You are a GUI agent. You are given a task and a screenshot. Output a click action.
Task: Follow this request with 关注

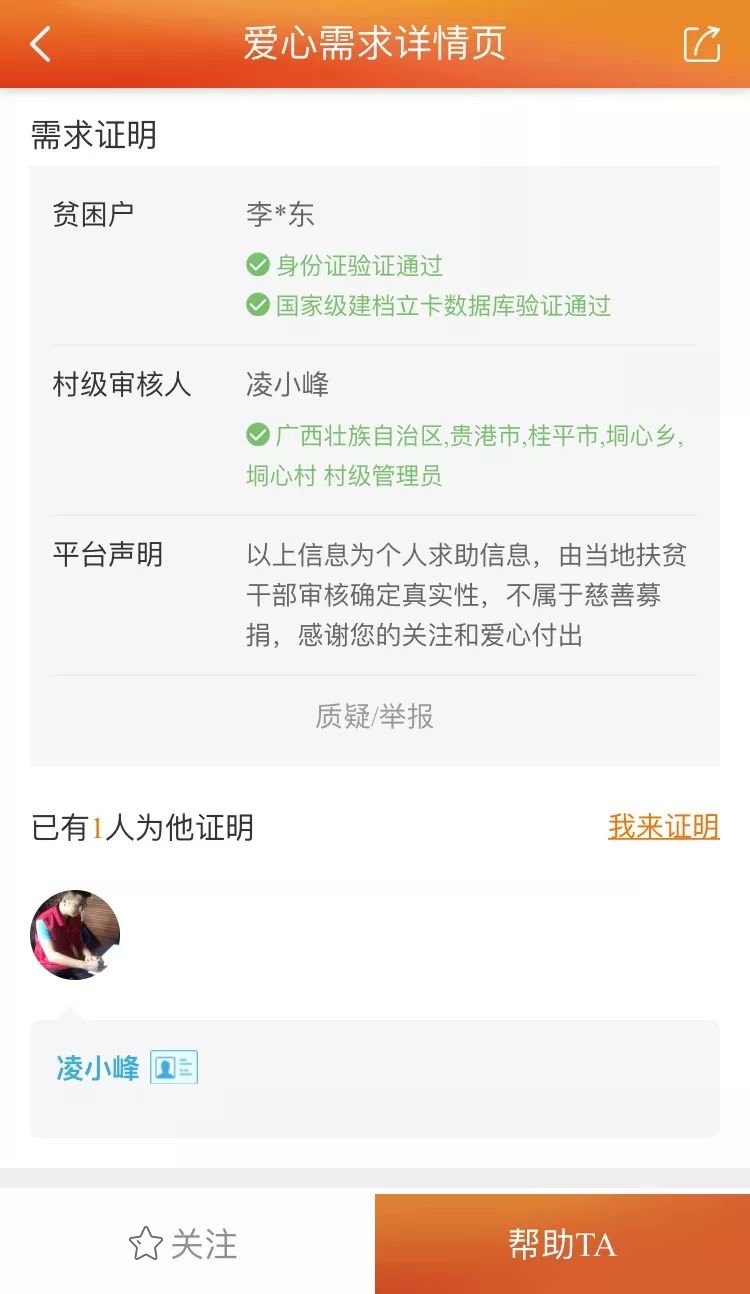tap(185, 1244)
